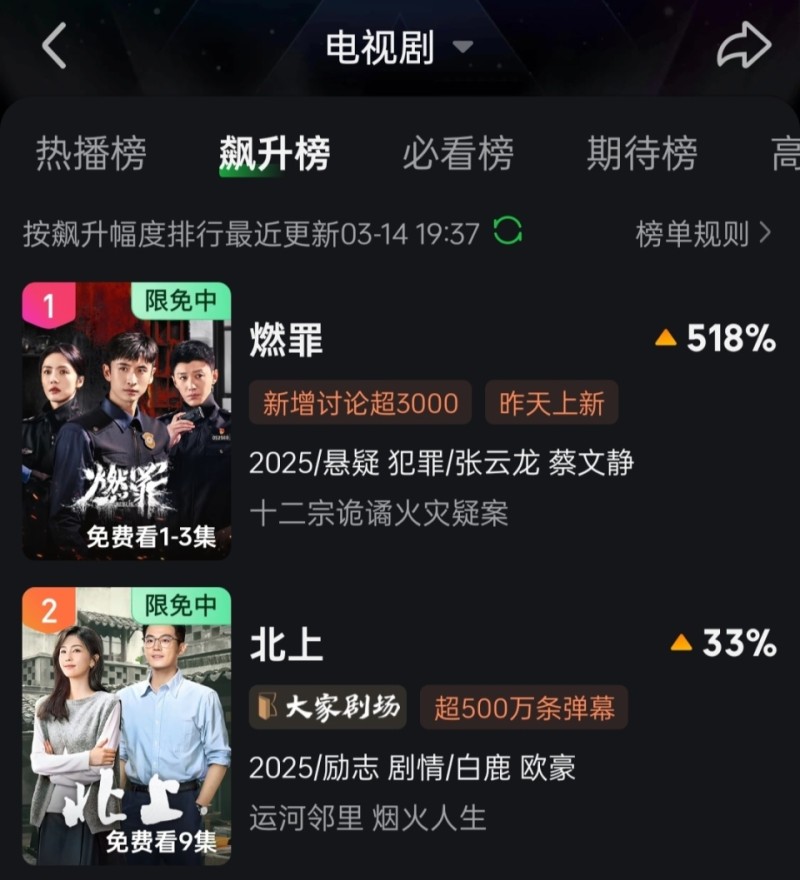Switch to the 热播榜 tab
The height and width of the screenshot is (880, 800).
coord(91,154)
